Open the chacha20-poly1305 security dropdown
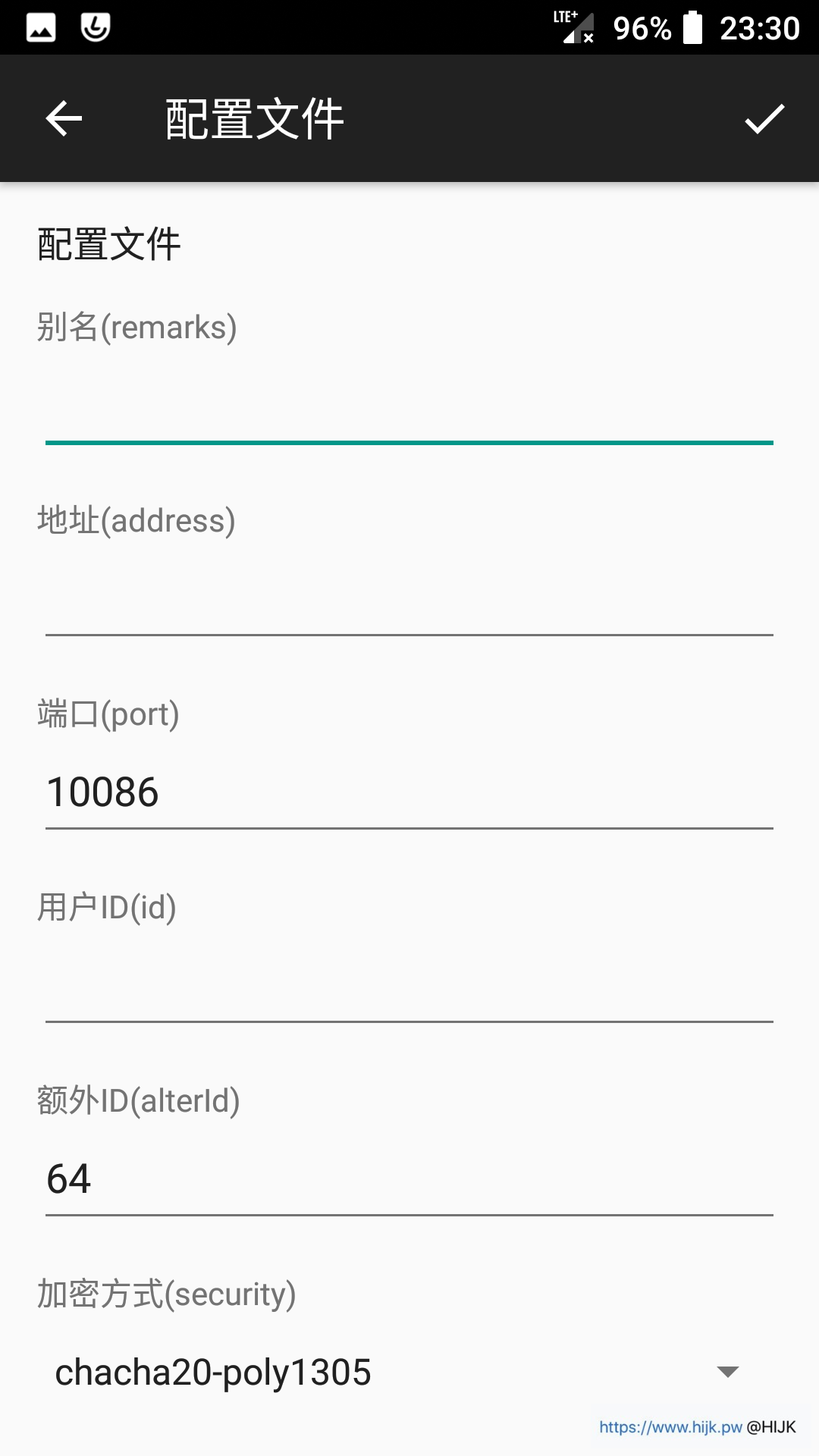 click(396, 1373)
